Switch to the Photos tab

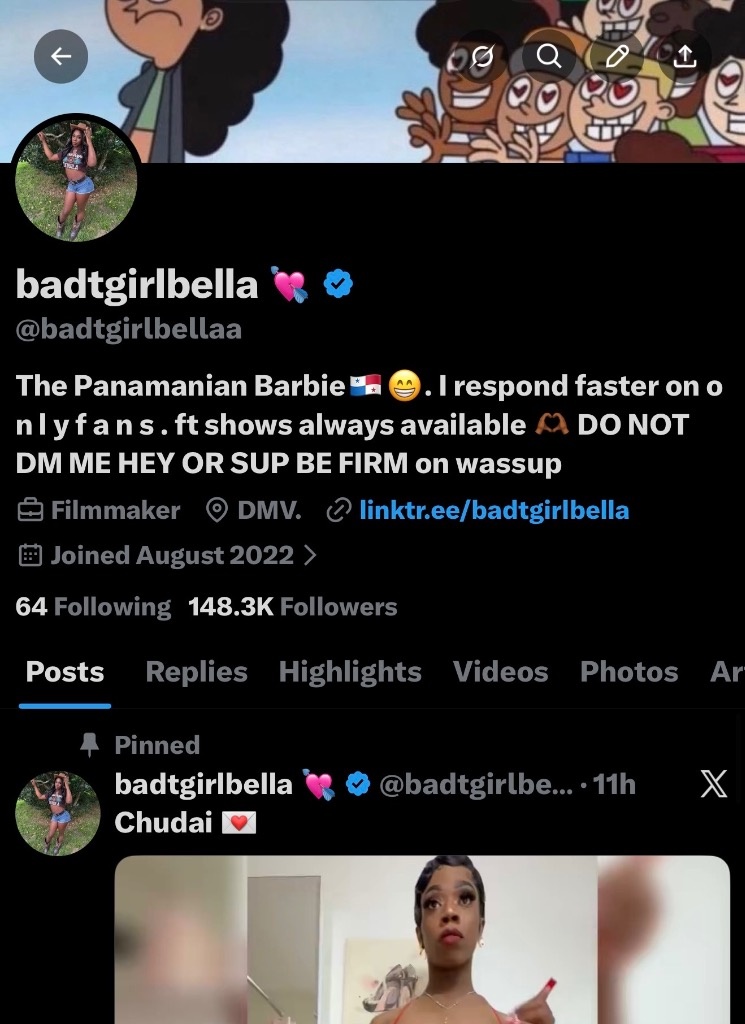pyautogui.click(x=629, y=672)
